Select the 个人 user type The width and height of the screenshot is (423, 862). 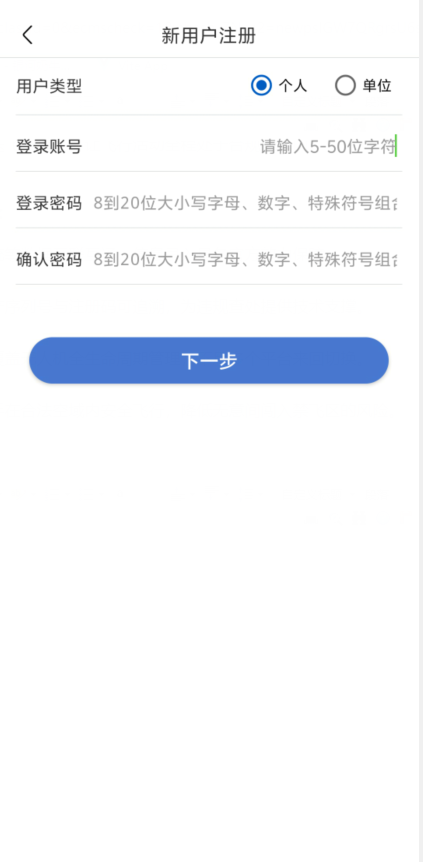click(x=279, y=86)
